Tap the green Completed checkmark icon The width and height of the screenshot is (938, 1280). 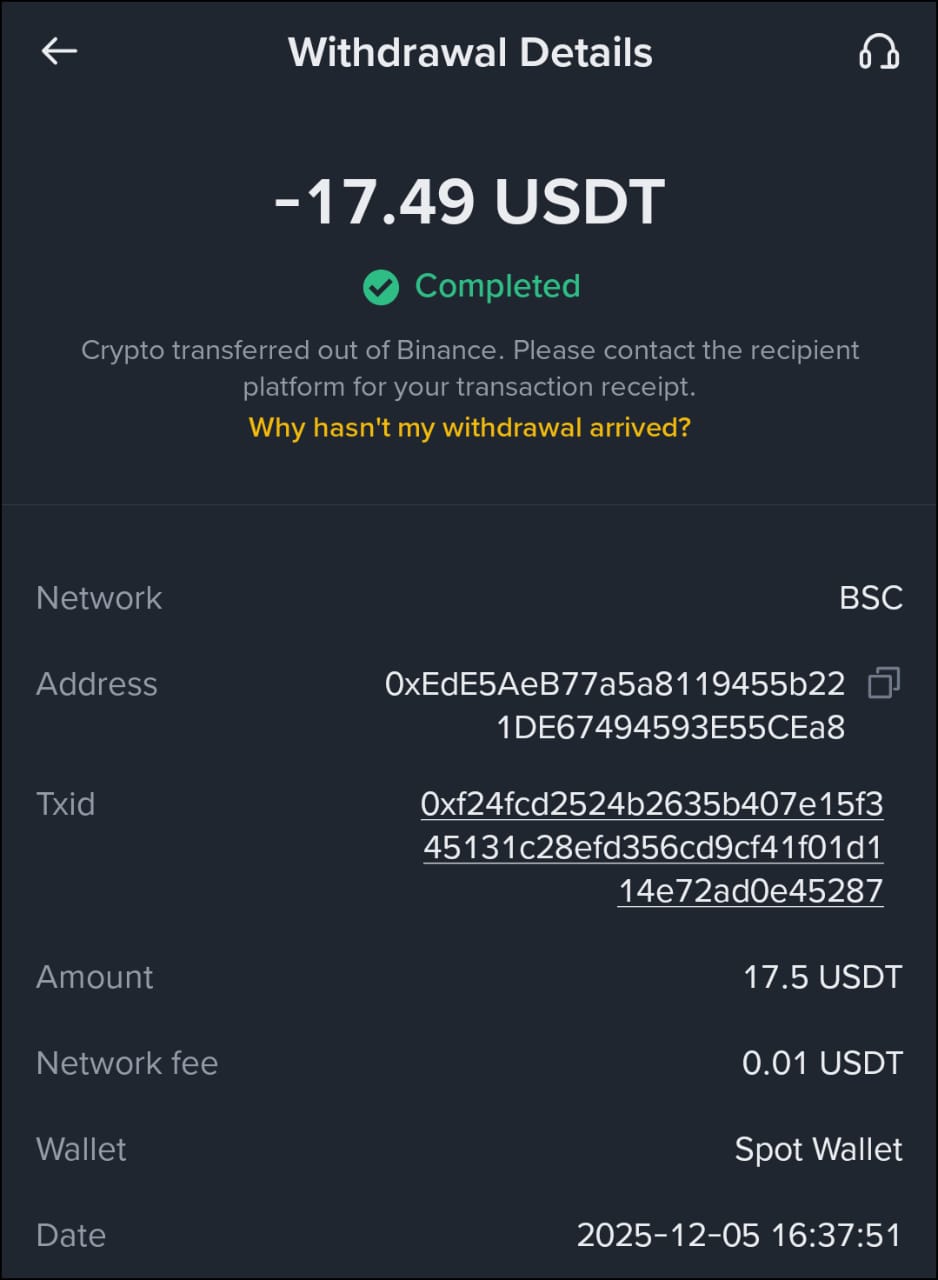380,287
